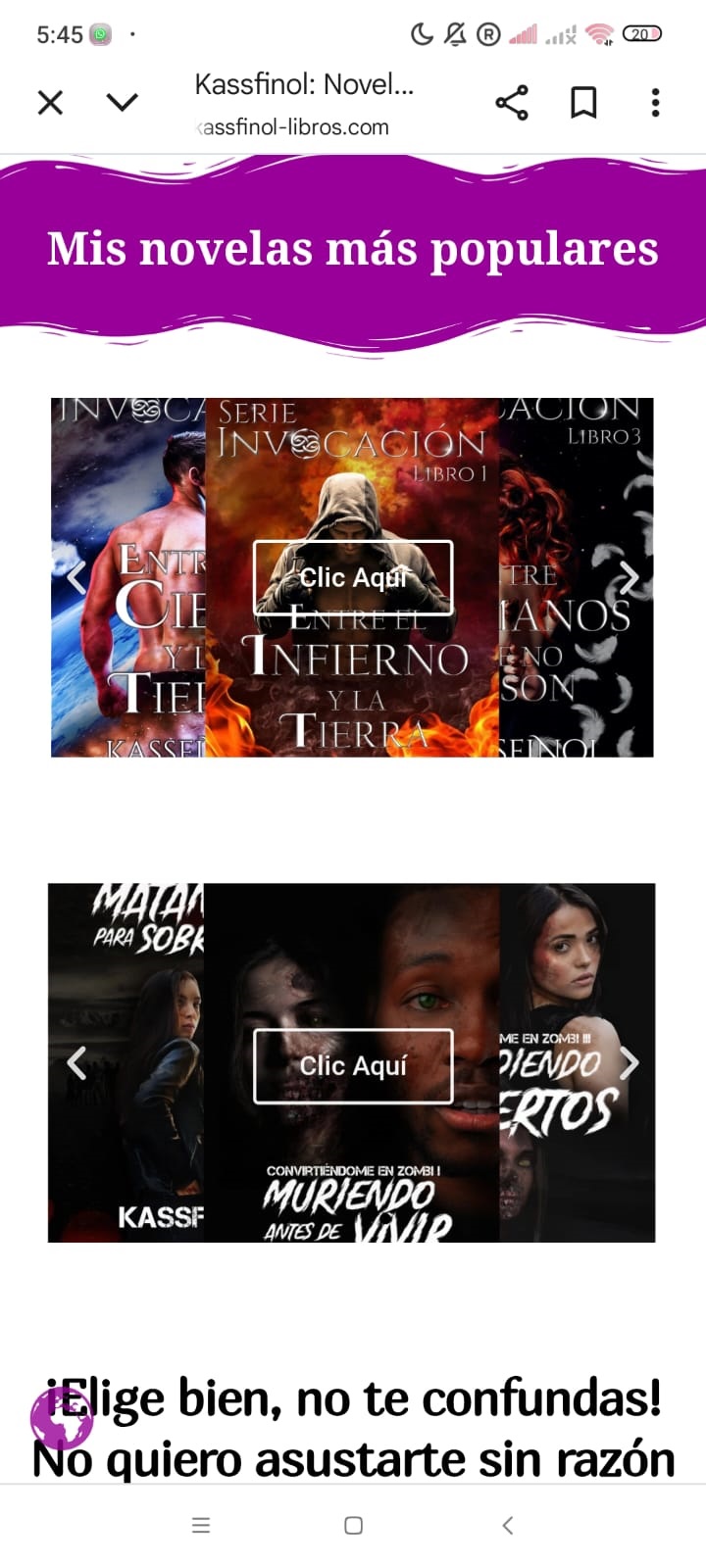Viewport: 706px width, 1568px height.
Task: Tap Clic Aquí on Invocación carousel
Action: coord(353,577)
